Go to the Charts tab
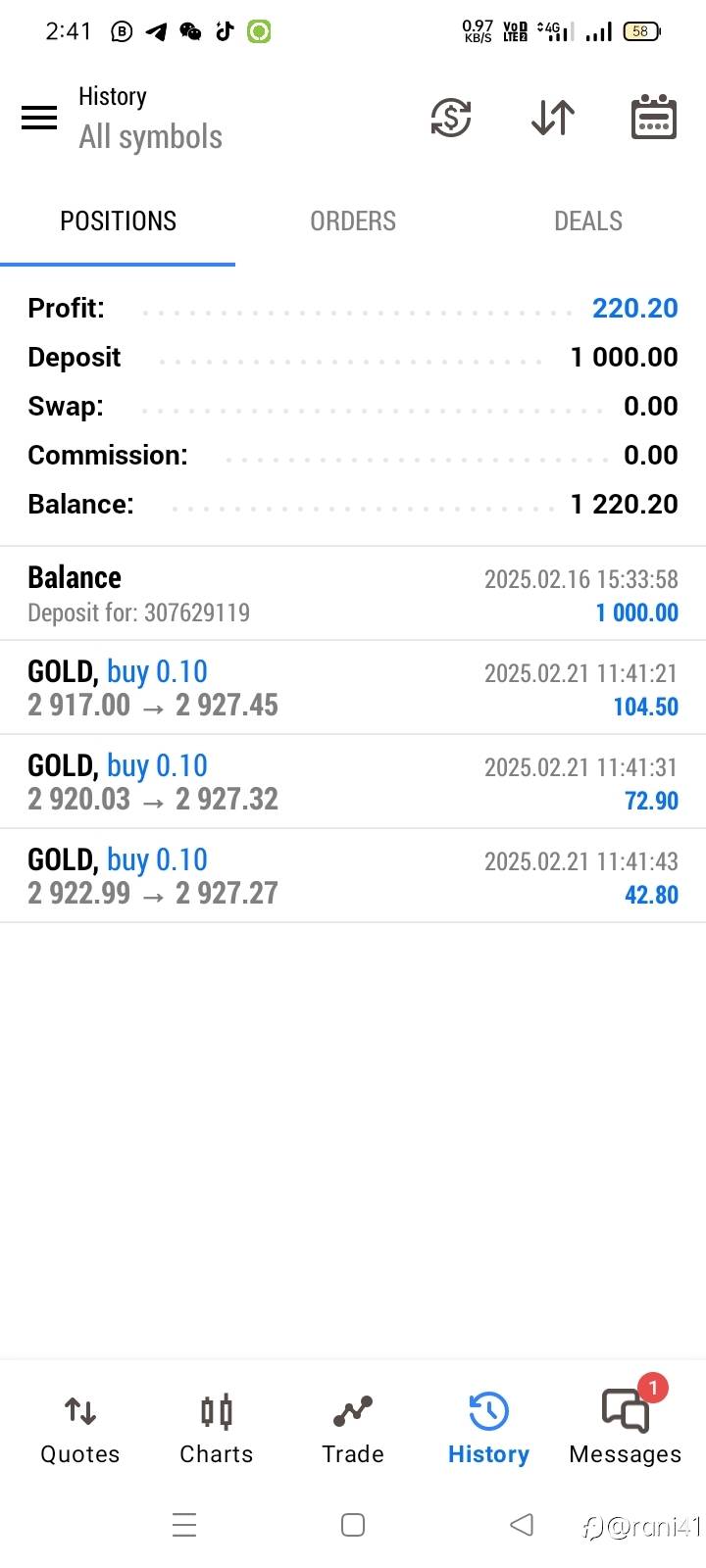This screenshot has height=1568, width=706. [217, 1429]
